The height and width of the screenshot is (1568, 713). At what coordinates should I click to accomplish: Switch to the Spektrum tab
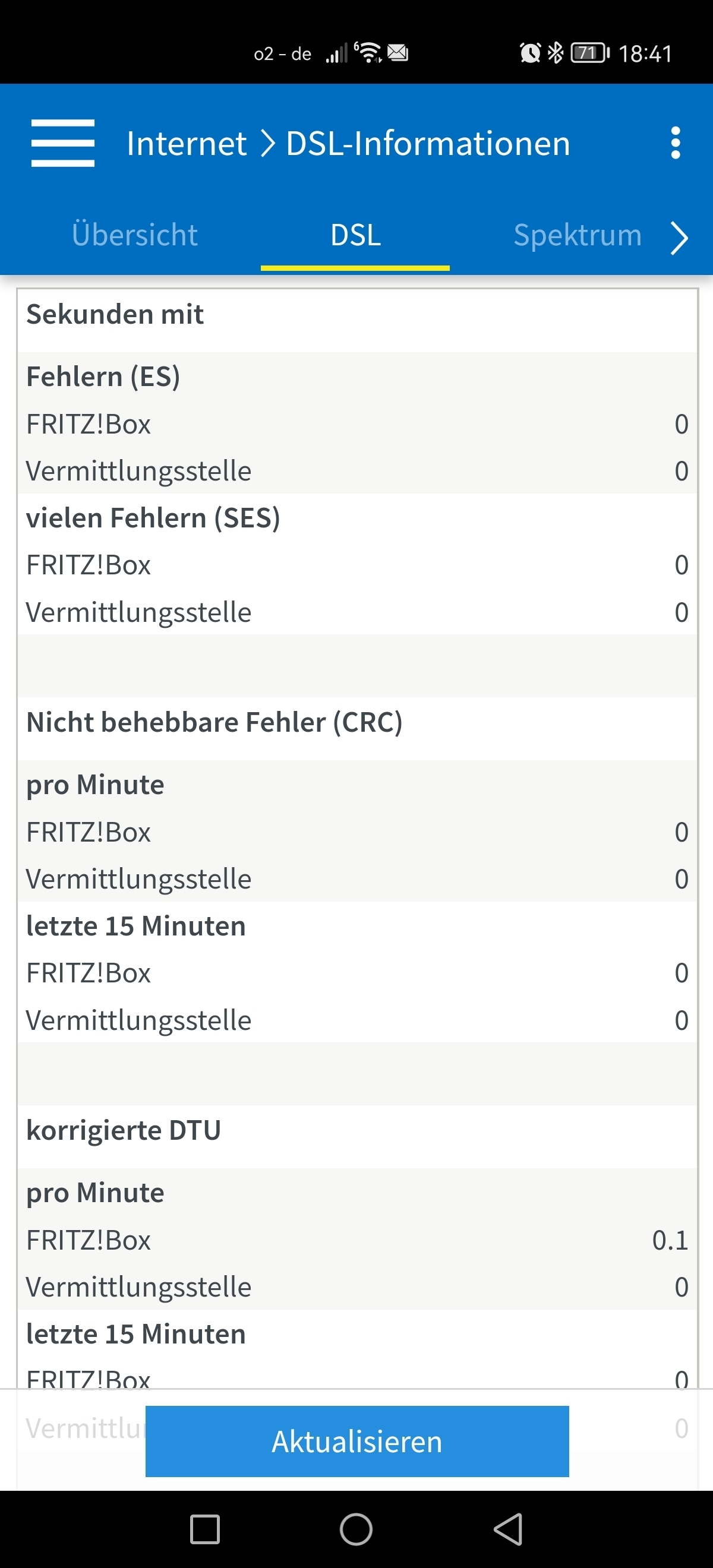tap(577, 235)
